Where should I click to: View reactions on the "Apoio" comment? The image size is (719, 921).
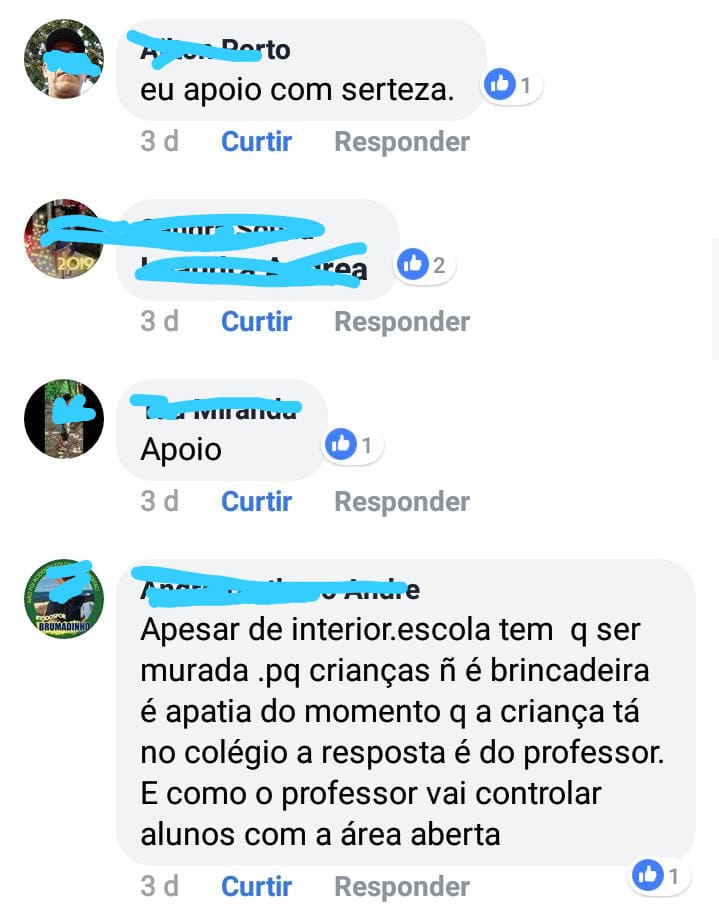(352, 446)
